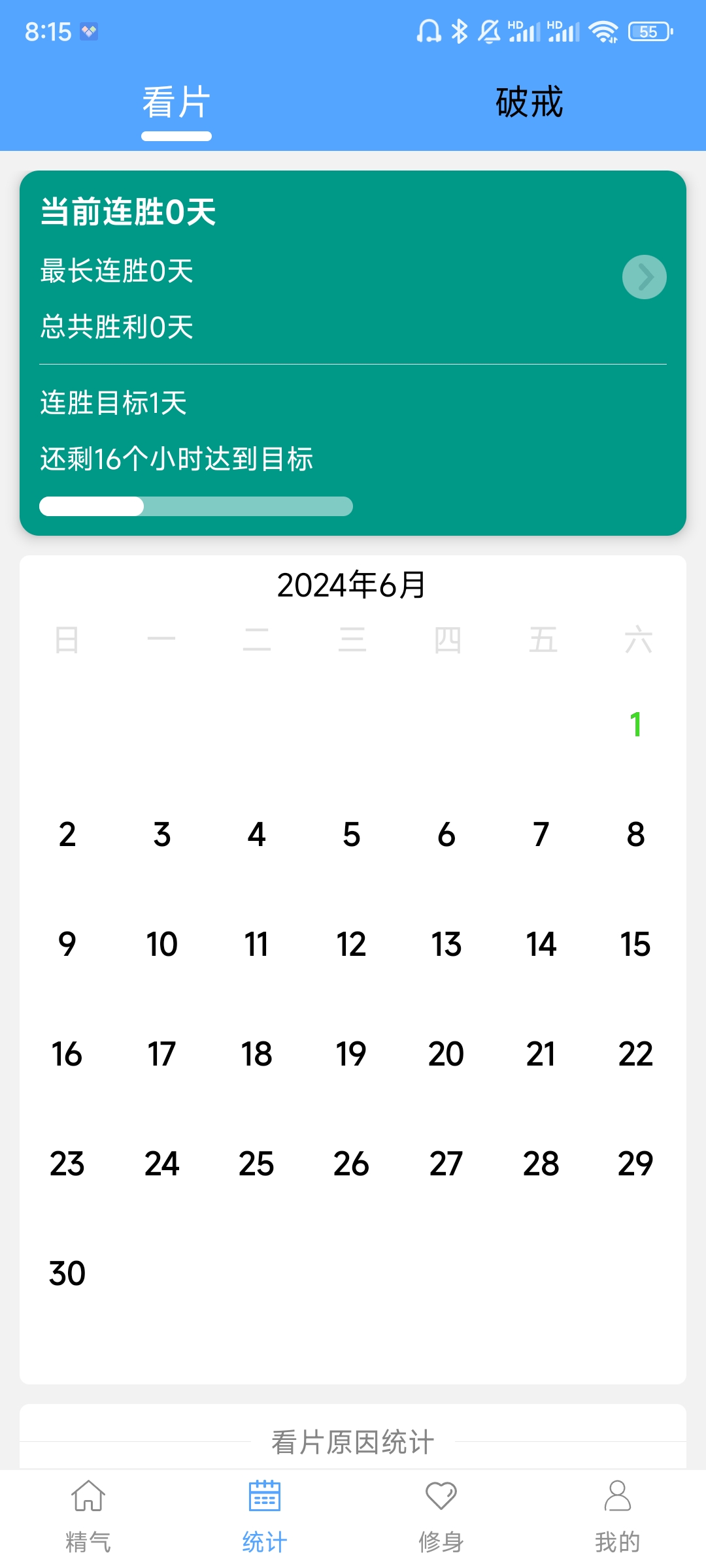Open the 统计 statistics tab
The width and height of the screenshot is (706, 1568).
click(x=265, y=1517)
